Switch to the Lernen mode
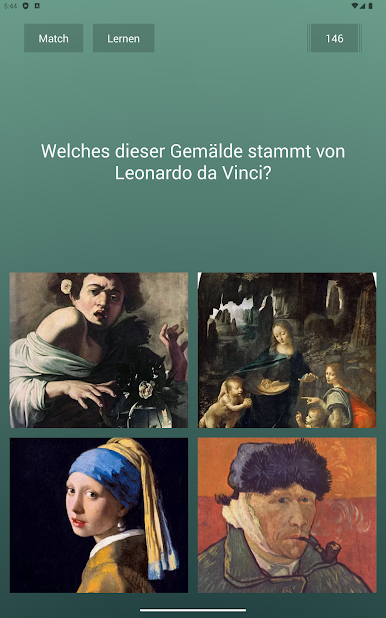 (123, 38)
